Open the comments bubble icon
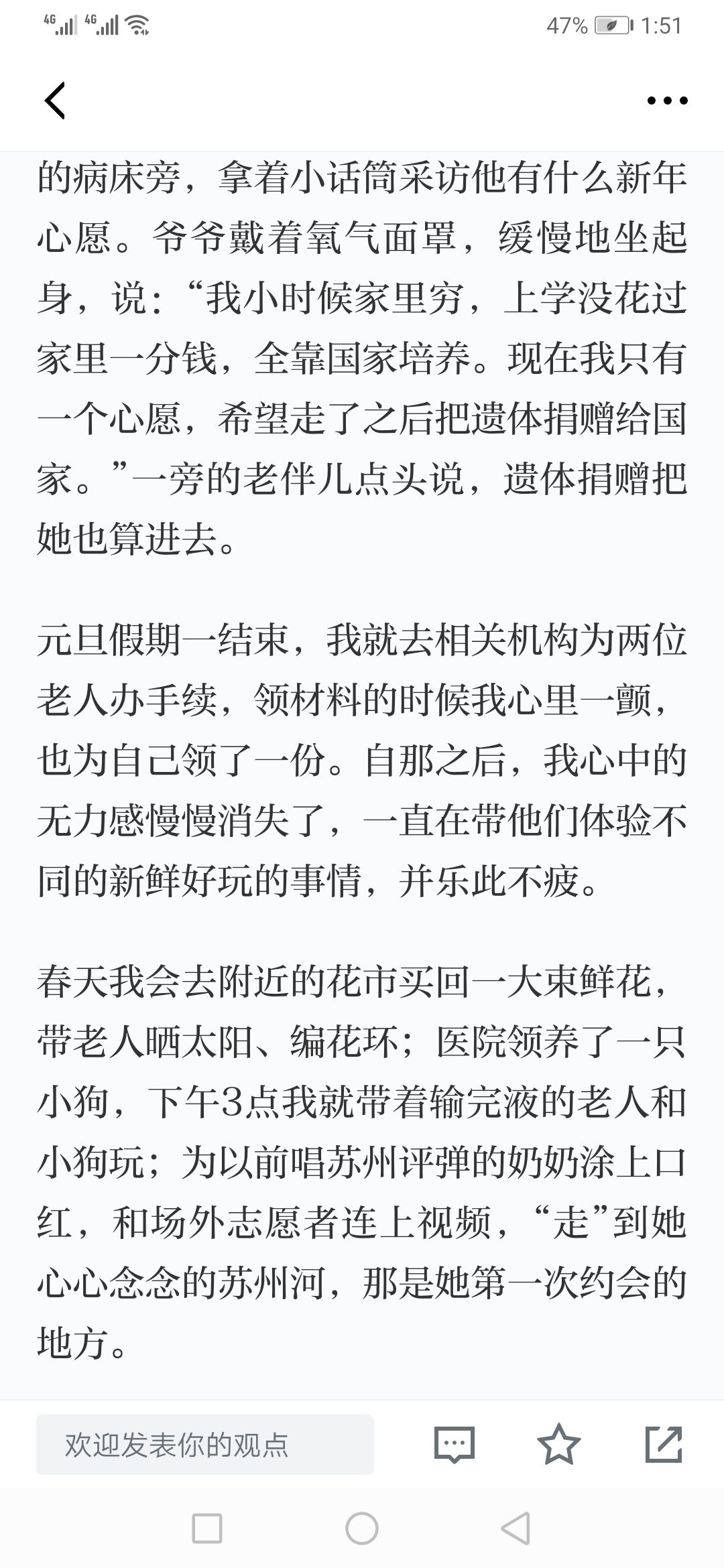 pos(455,1444)
